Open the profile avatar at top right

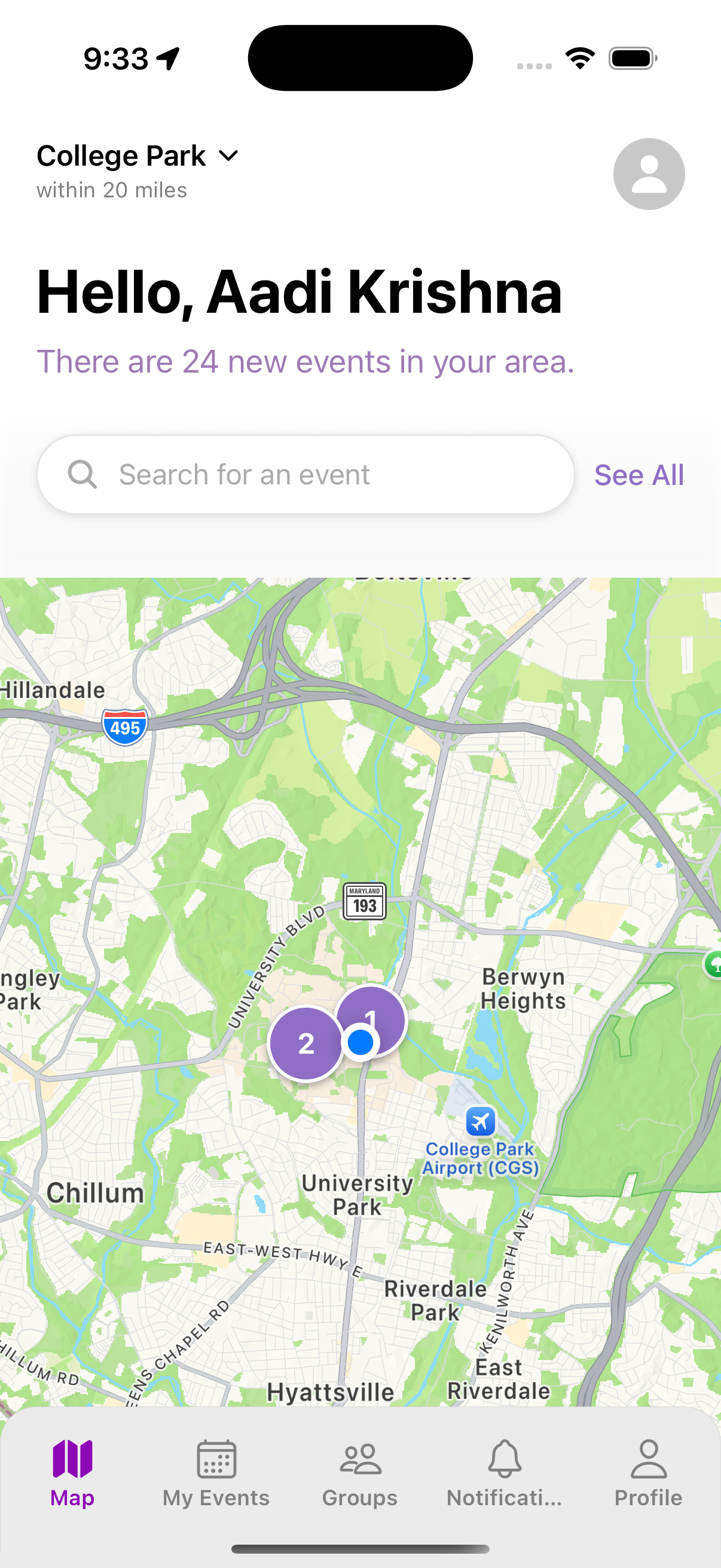click(649, 173)
